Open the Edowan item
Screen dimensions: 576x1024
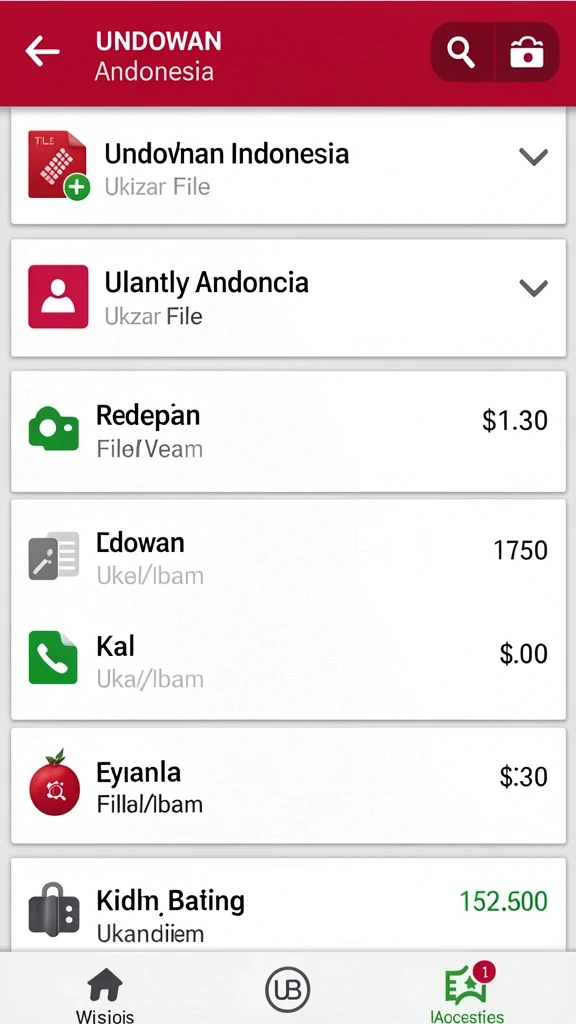[289, 557]
